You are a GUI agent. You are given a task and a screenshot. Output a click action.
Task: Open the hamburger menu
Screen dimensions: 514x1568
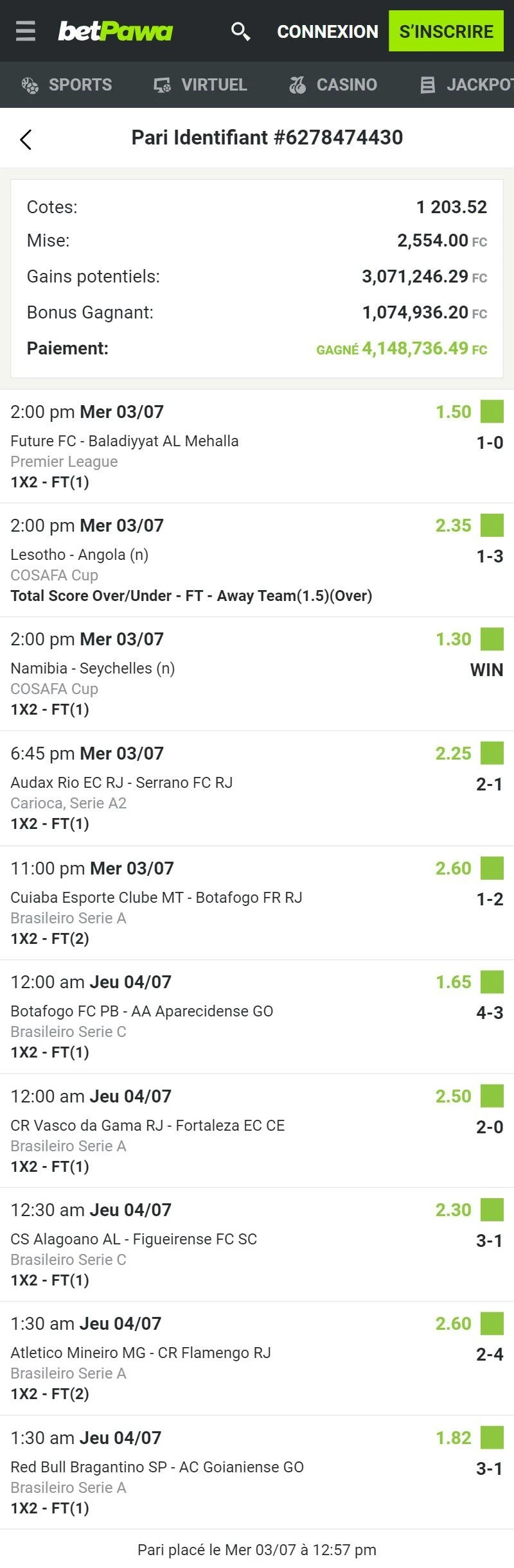pos(26,31)
